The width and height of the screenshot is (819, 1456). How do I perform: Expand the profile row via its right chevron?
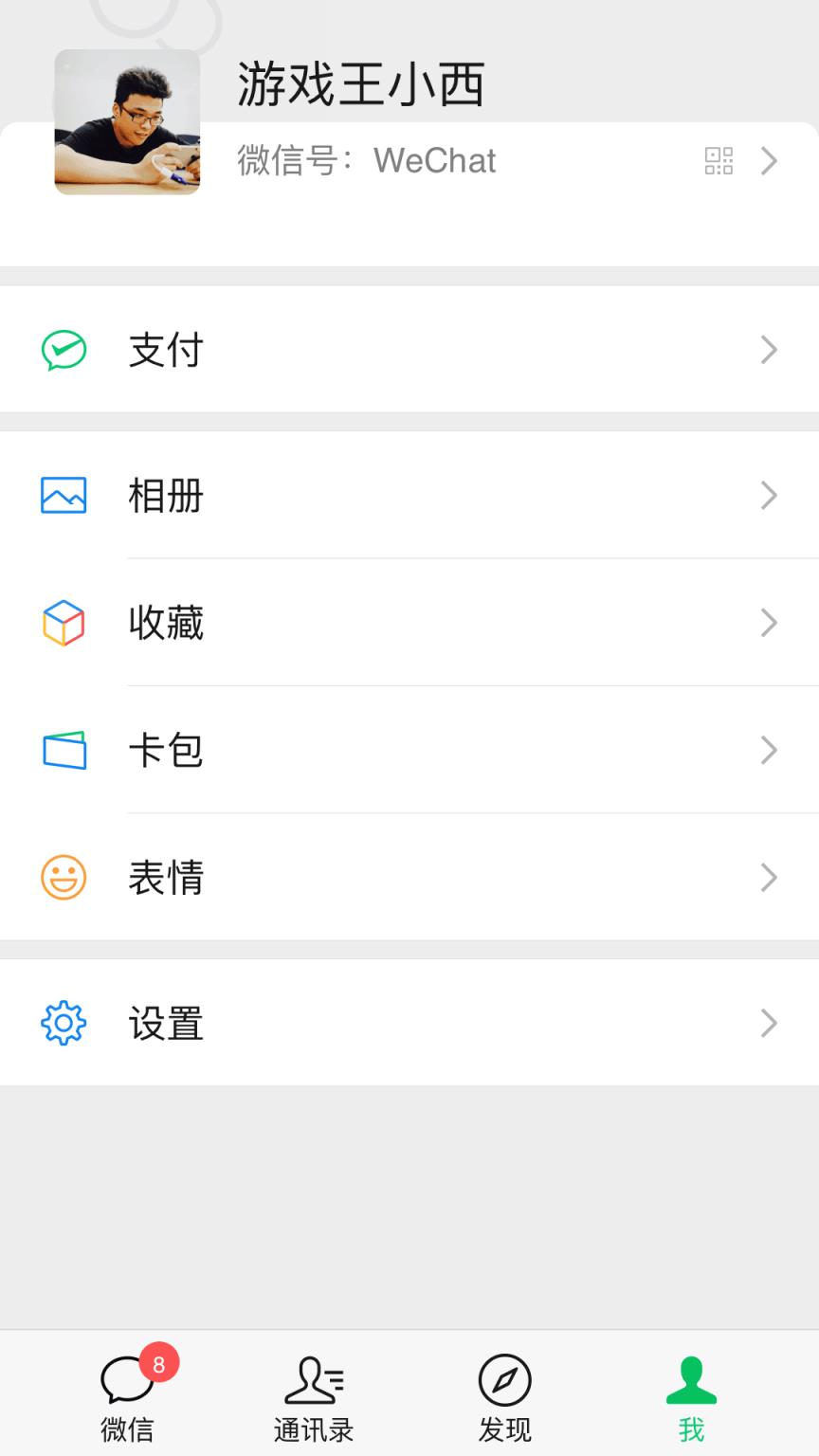pos(770,161)
